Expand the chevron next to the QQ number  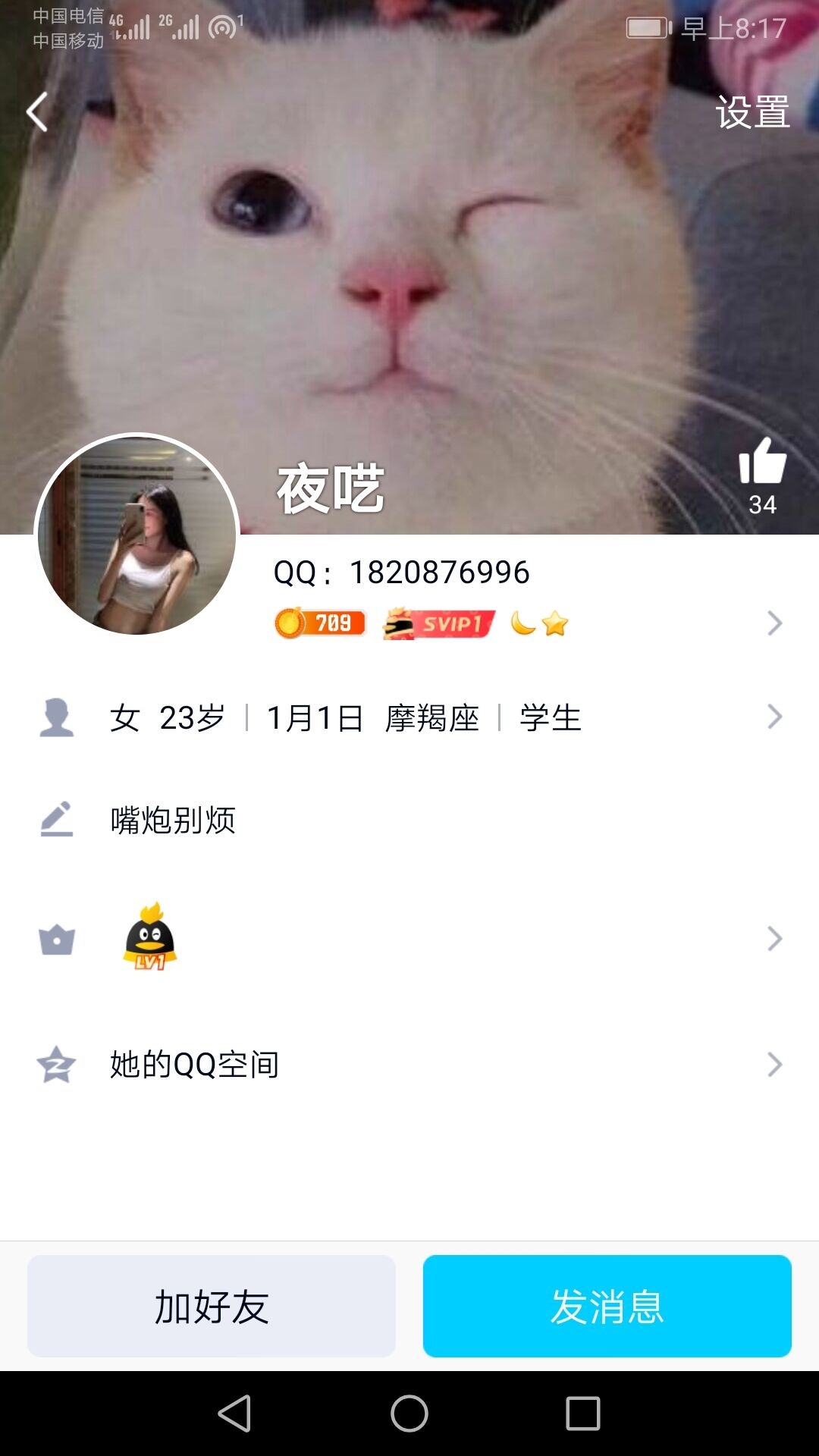click(773, 623)
